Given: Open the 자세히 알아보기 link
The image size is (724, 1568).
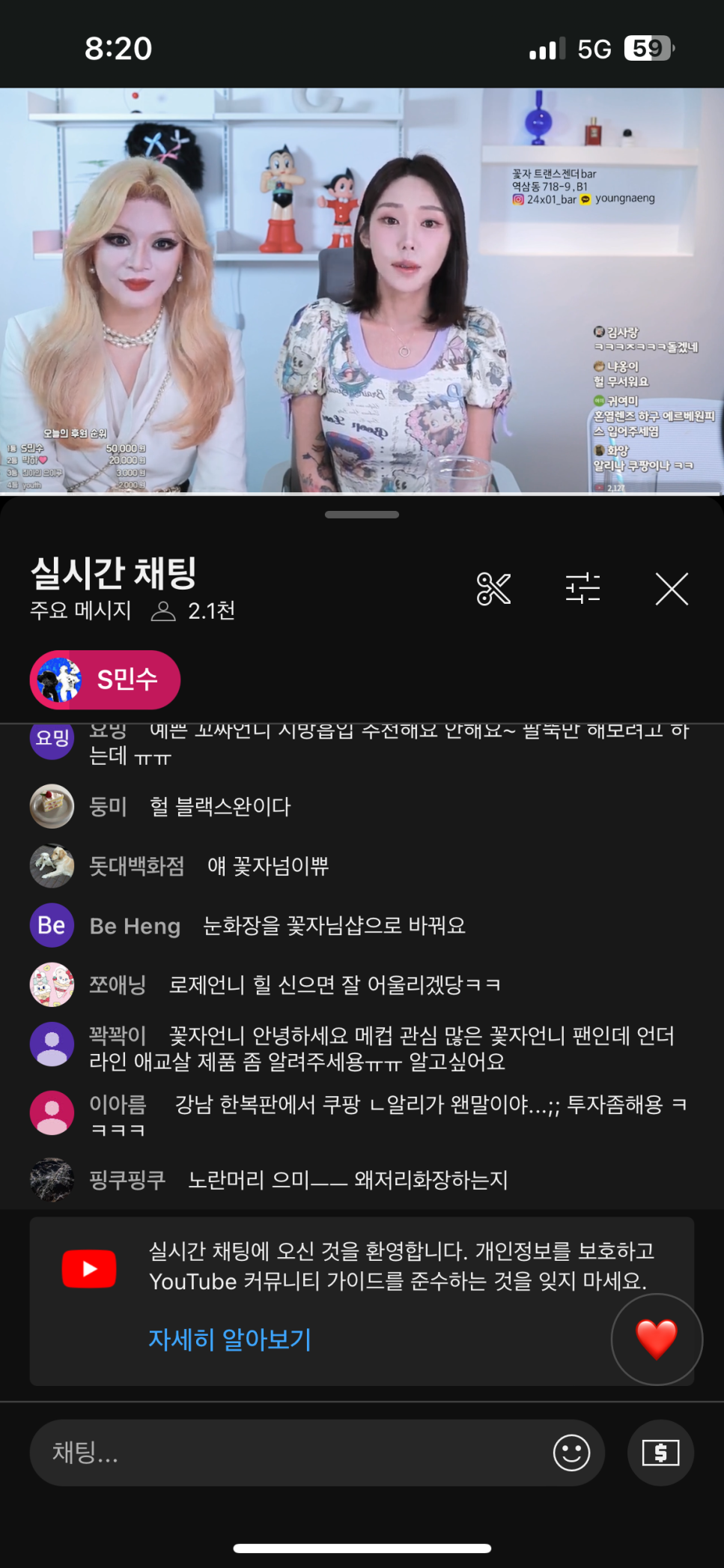Looking at the screenshot, I should click(230, 1339).
